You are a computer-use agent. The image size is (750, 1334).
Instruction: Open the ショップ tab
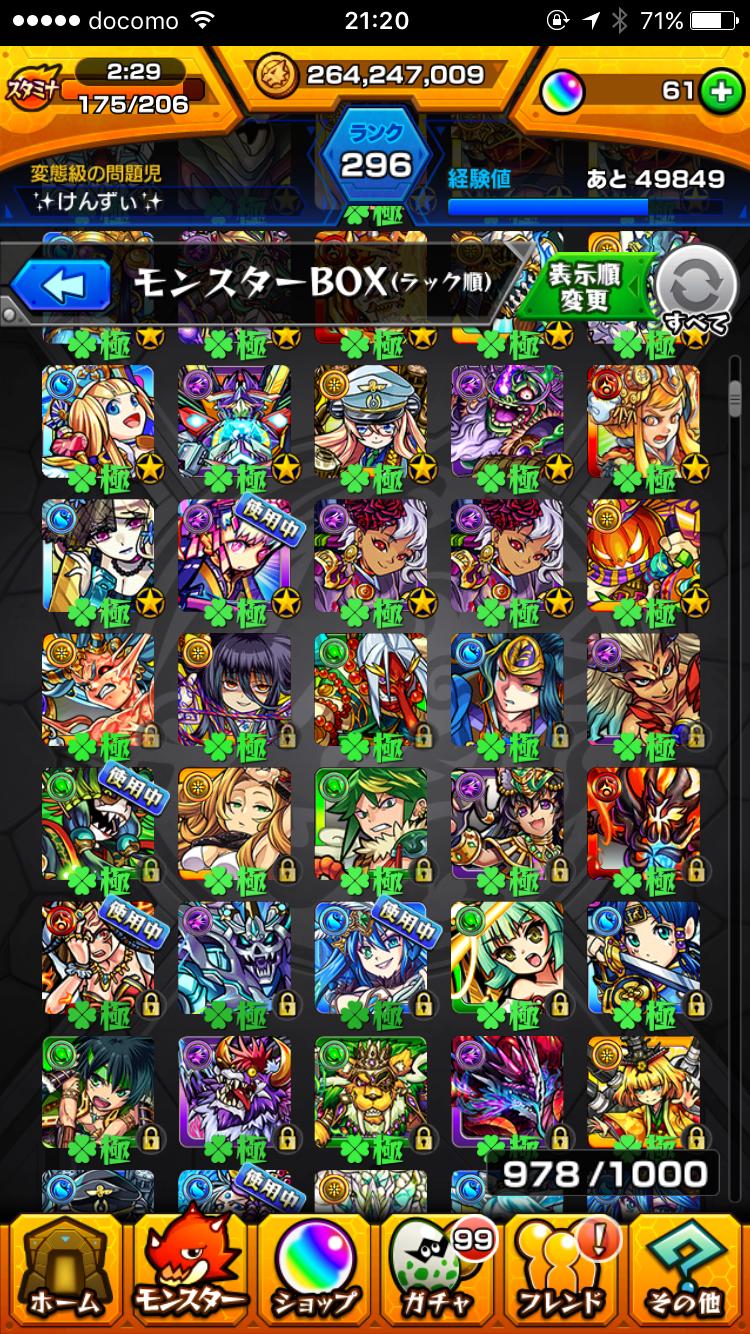(314, 1270)
